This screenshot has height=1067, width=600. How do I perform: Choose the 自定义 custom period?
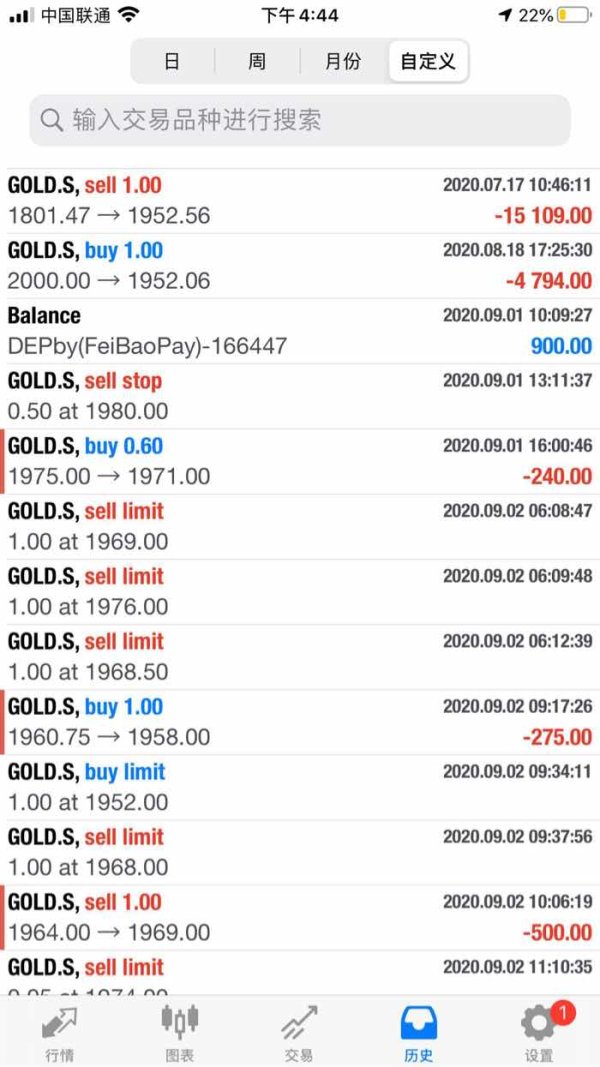428,61
